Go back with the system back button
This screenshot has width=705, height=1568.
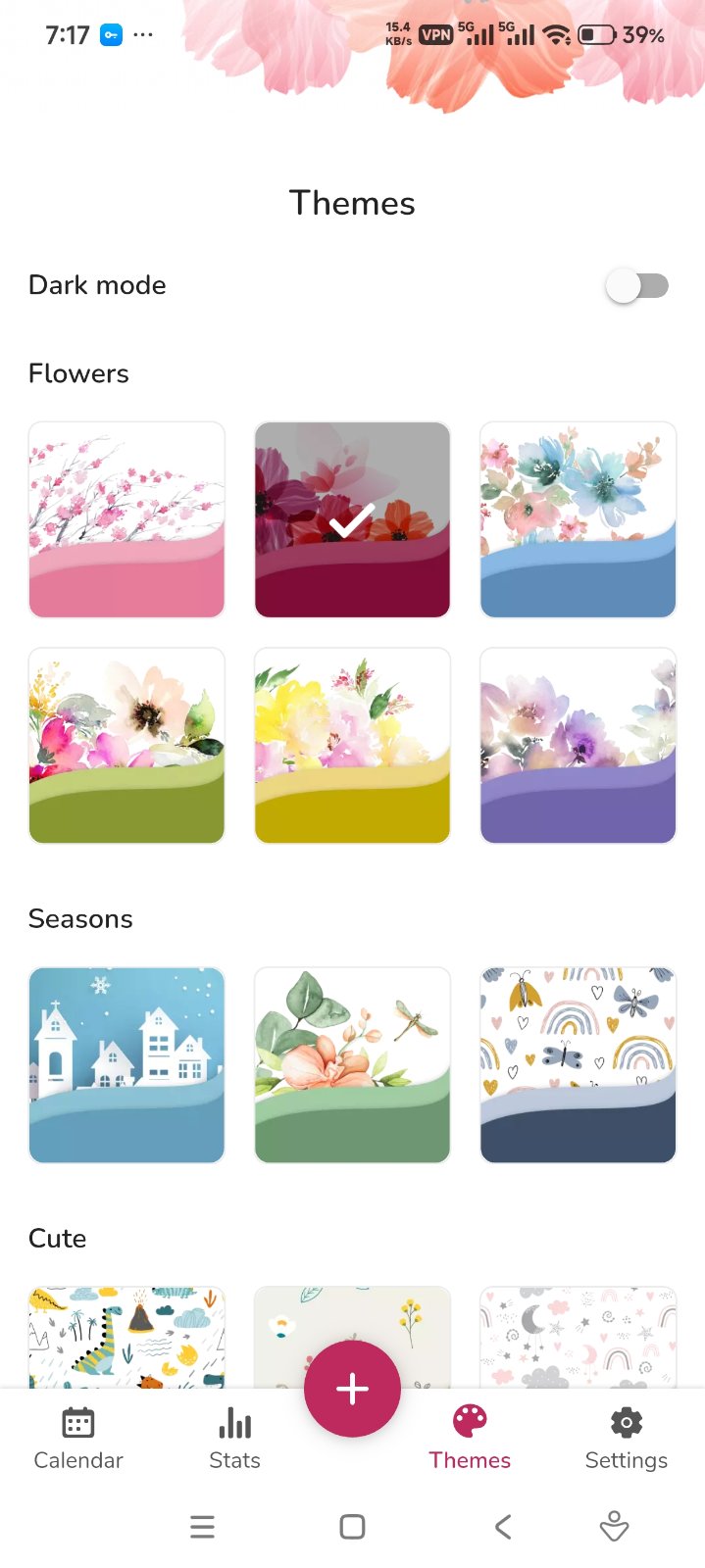pos(503,1526)
